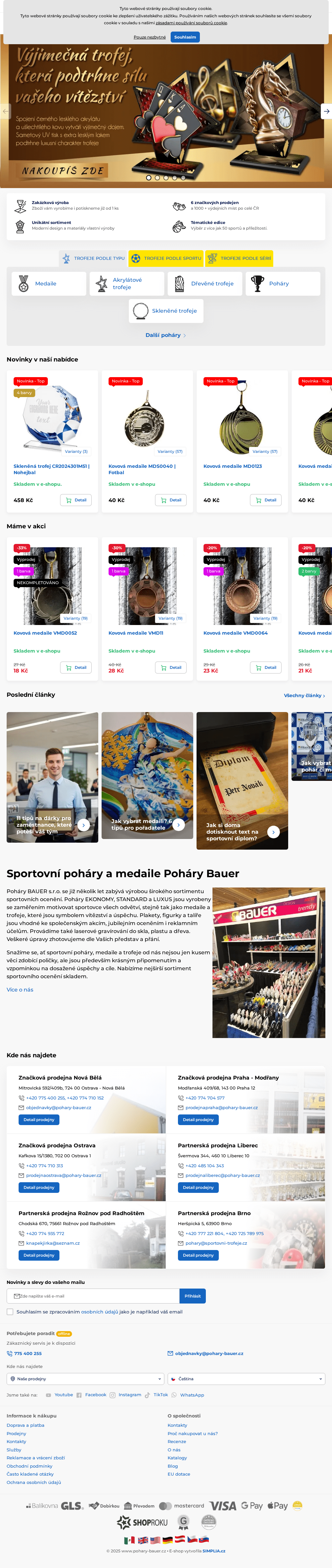Open Detail for Skleněná trofej CR2024301M51

[76, 500]
